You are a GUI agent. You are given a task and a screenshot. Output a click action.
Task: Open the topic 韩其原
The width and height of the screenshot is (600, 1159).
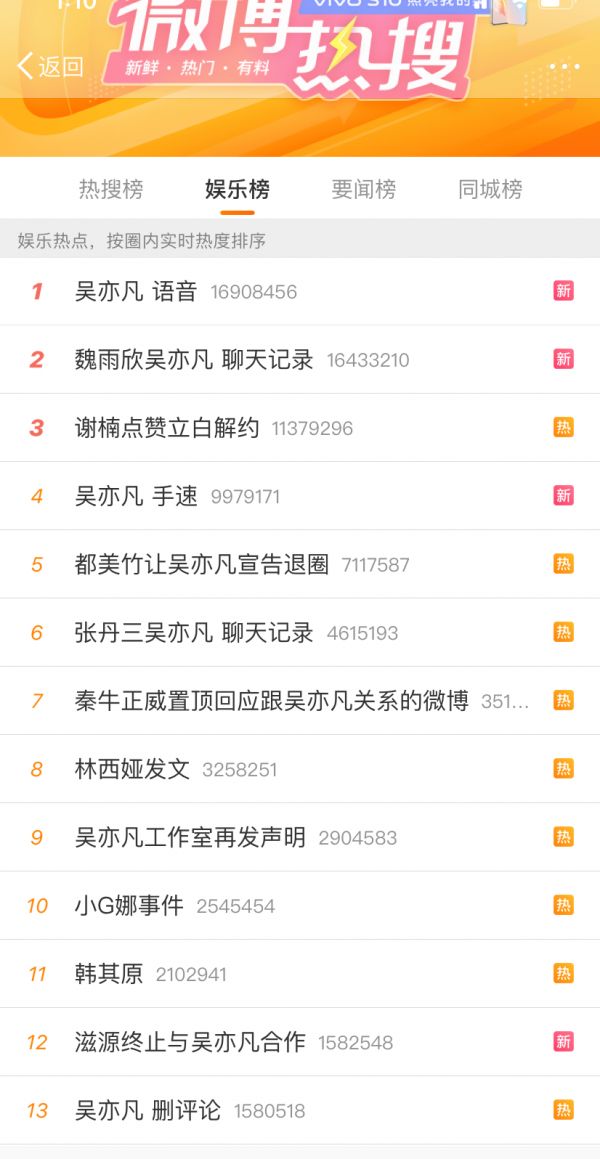pos(109,974)
